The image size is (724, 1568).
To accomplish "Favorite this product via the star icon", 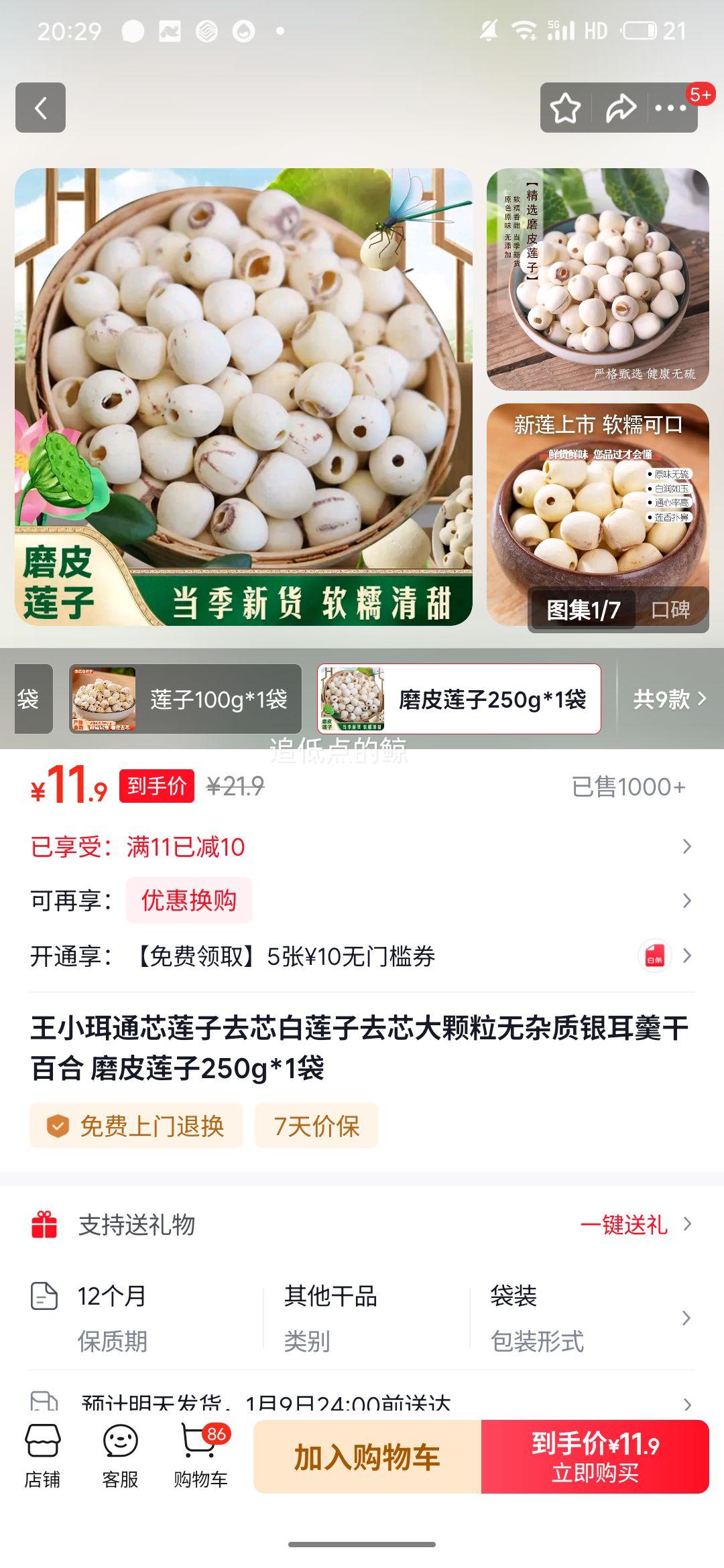I will click(565, 108).
